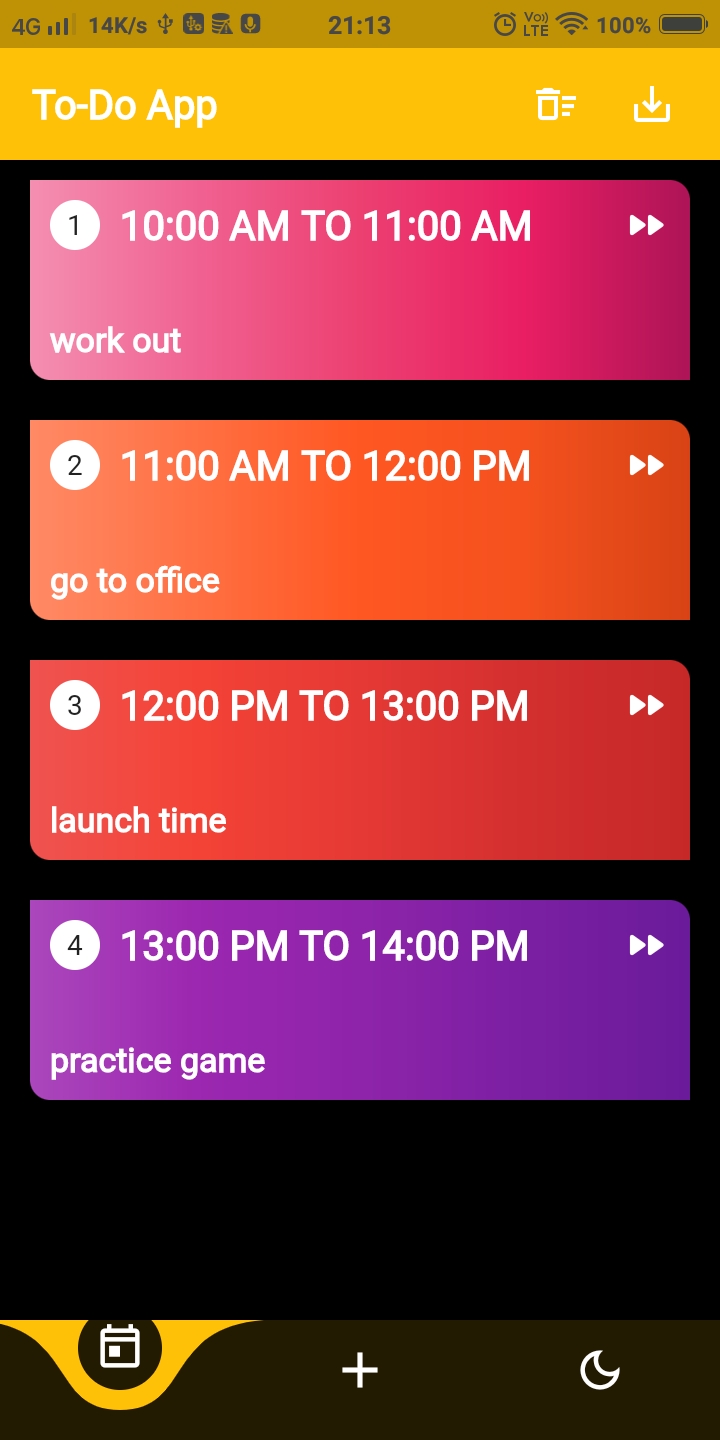Select the calendar icon in the bottom navigation
Image resolution: width=720 pixels, height=1440 pixels.
click(x=119, y=1347)
